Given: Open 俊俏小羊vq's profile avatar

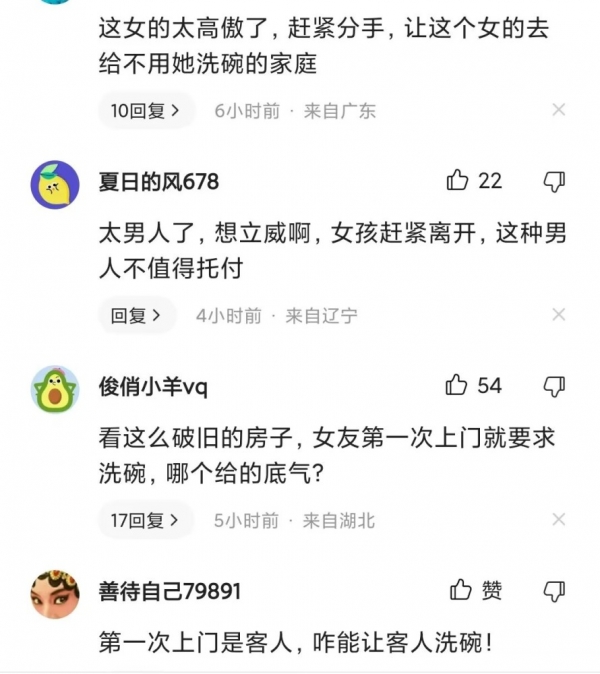Looking at the screenshot, I should click(55, 388).
